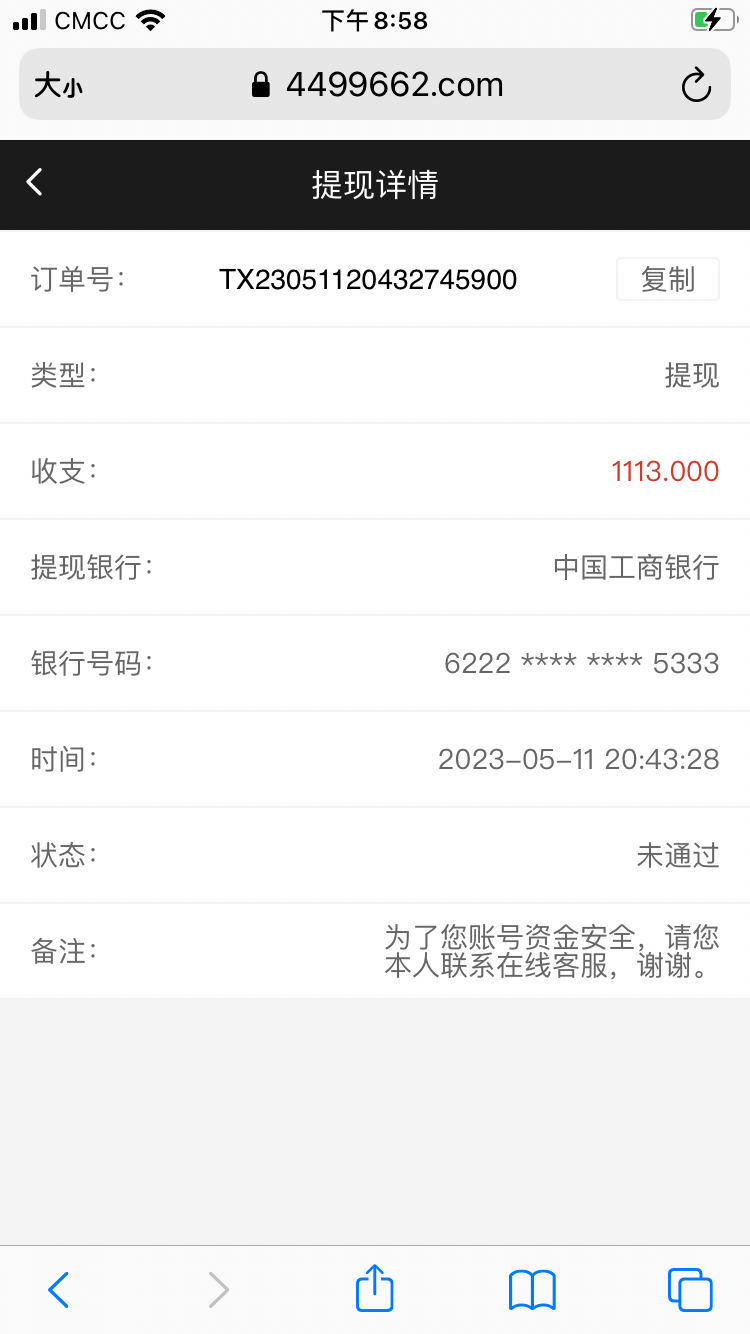The height and width of the screenshot is (1334, 750).
Task: Select the bank name 中国工商银行
Action: click(635, 567)
